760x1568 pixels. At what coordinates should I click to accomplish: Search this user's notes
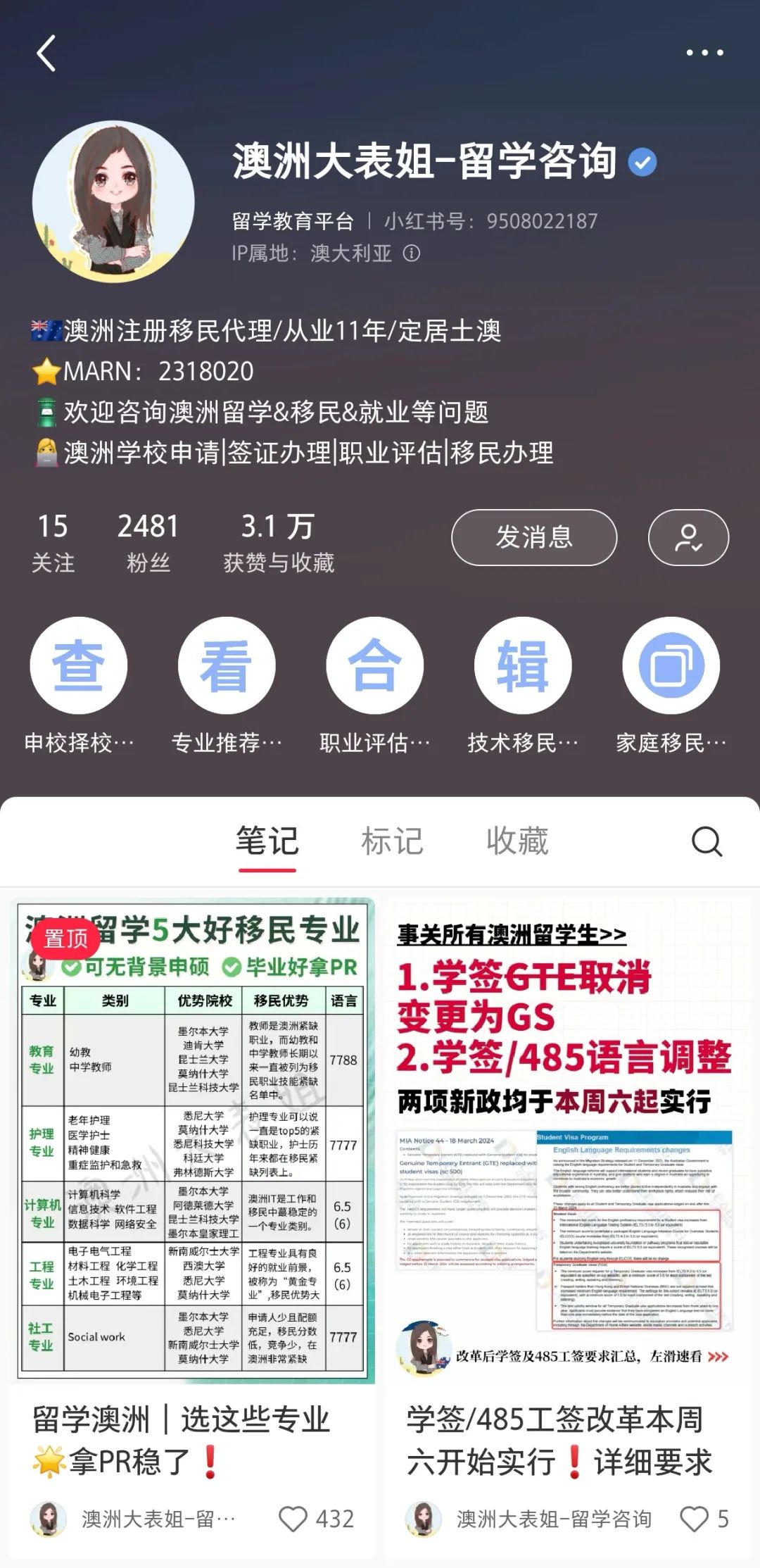tap(707, 841)
